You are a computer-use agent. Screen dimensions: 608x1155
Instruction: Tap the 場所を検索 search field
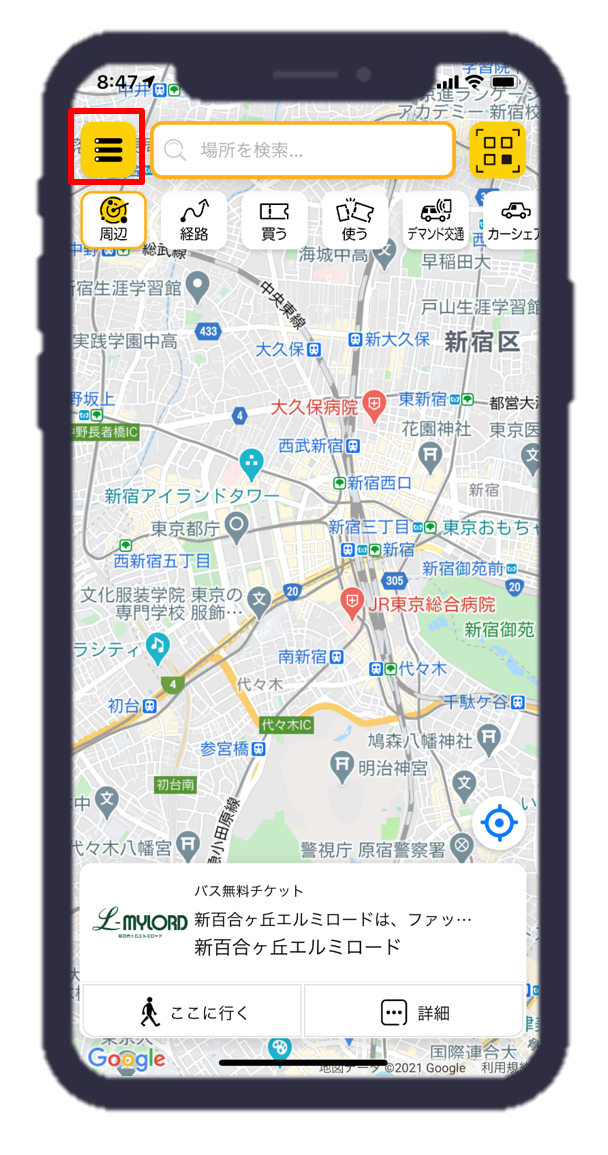coord(303,150)
